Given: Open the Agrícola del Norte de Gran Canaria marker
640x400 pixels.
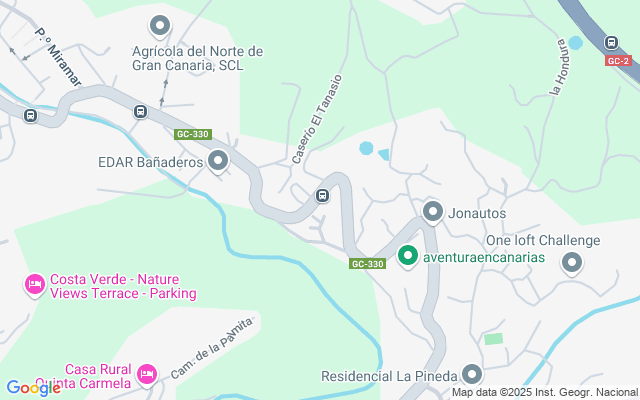Looking at the screenshot, I should (159, 25).
